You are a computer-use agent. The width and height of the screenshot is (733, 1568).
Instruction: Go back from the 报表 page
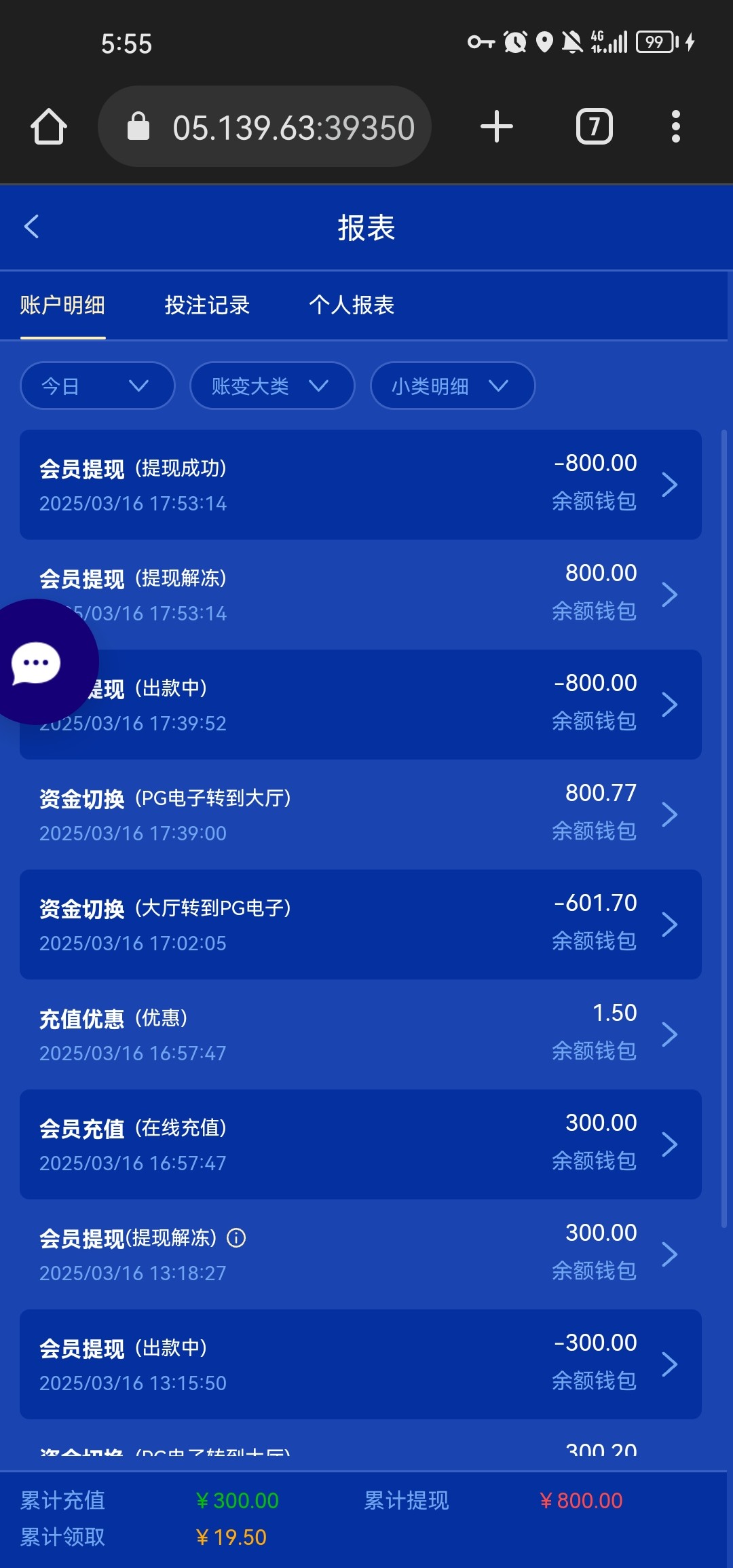tap(31, 227)
